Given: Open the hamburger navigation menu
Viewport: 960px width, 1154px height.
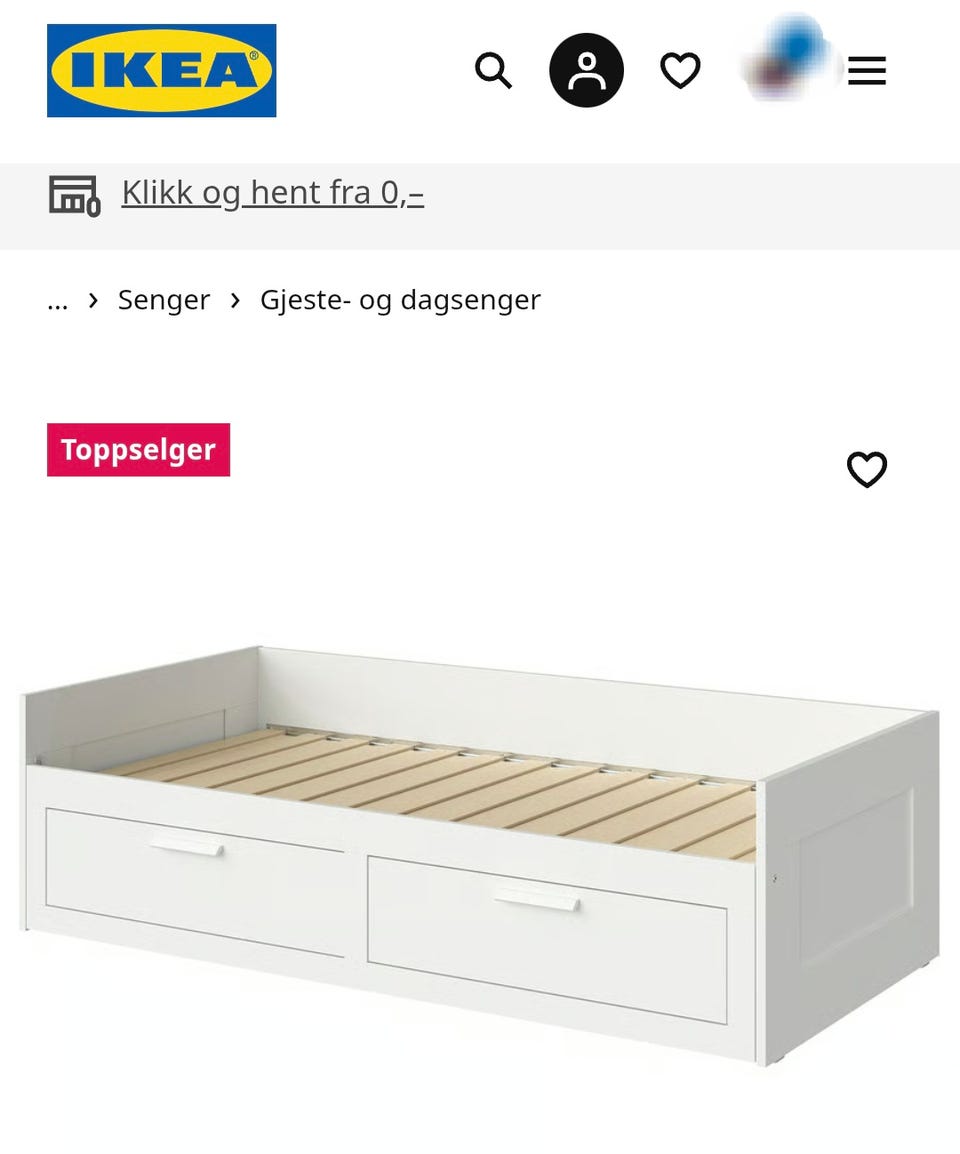Looking at the screenshot, I should click(866, 70).
